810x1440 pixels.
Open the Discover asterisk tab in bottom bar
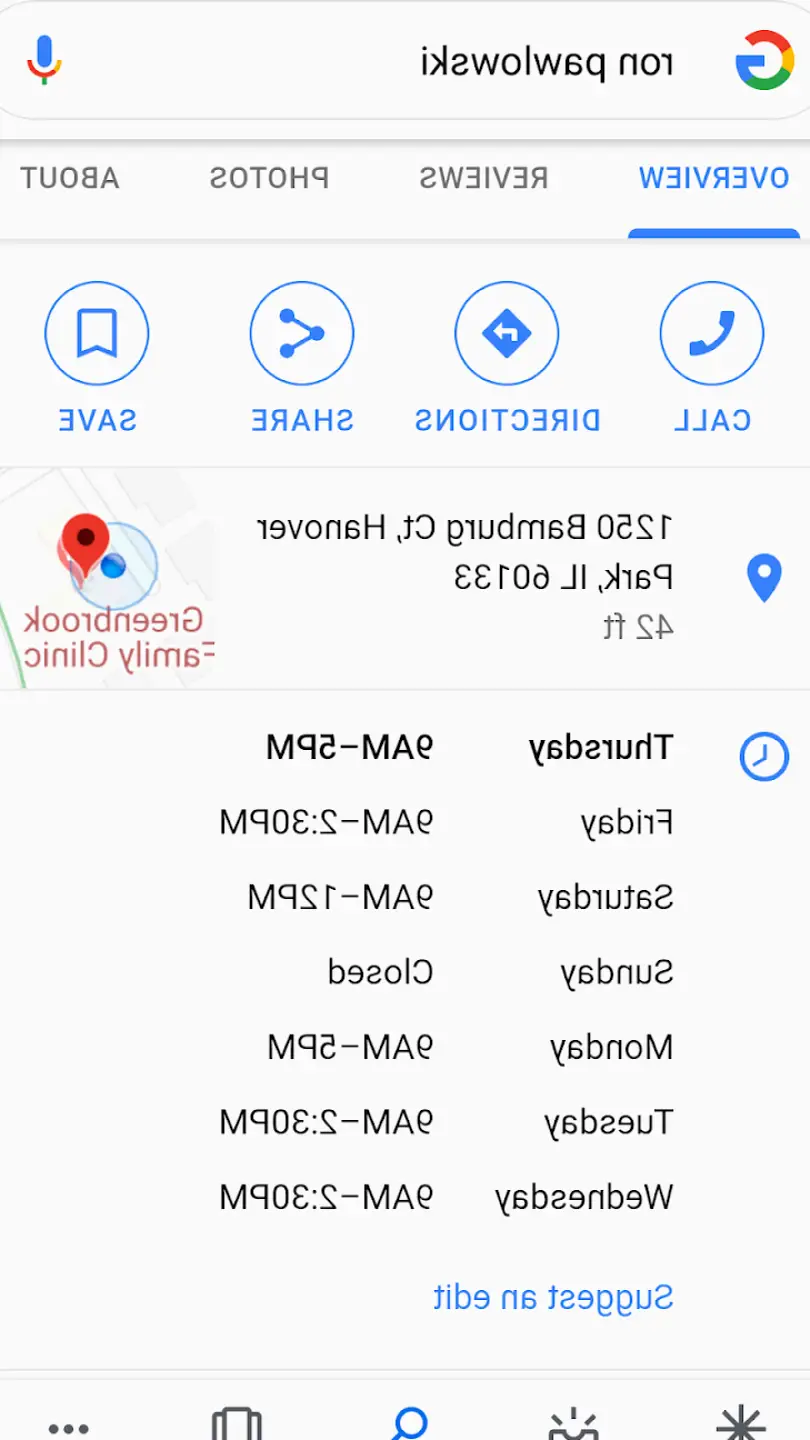741,1423
